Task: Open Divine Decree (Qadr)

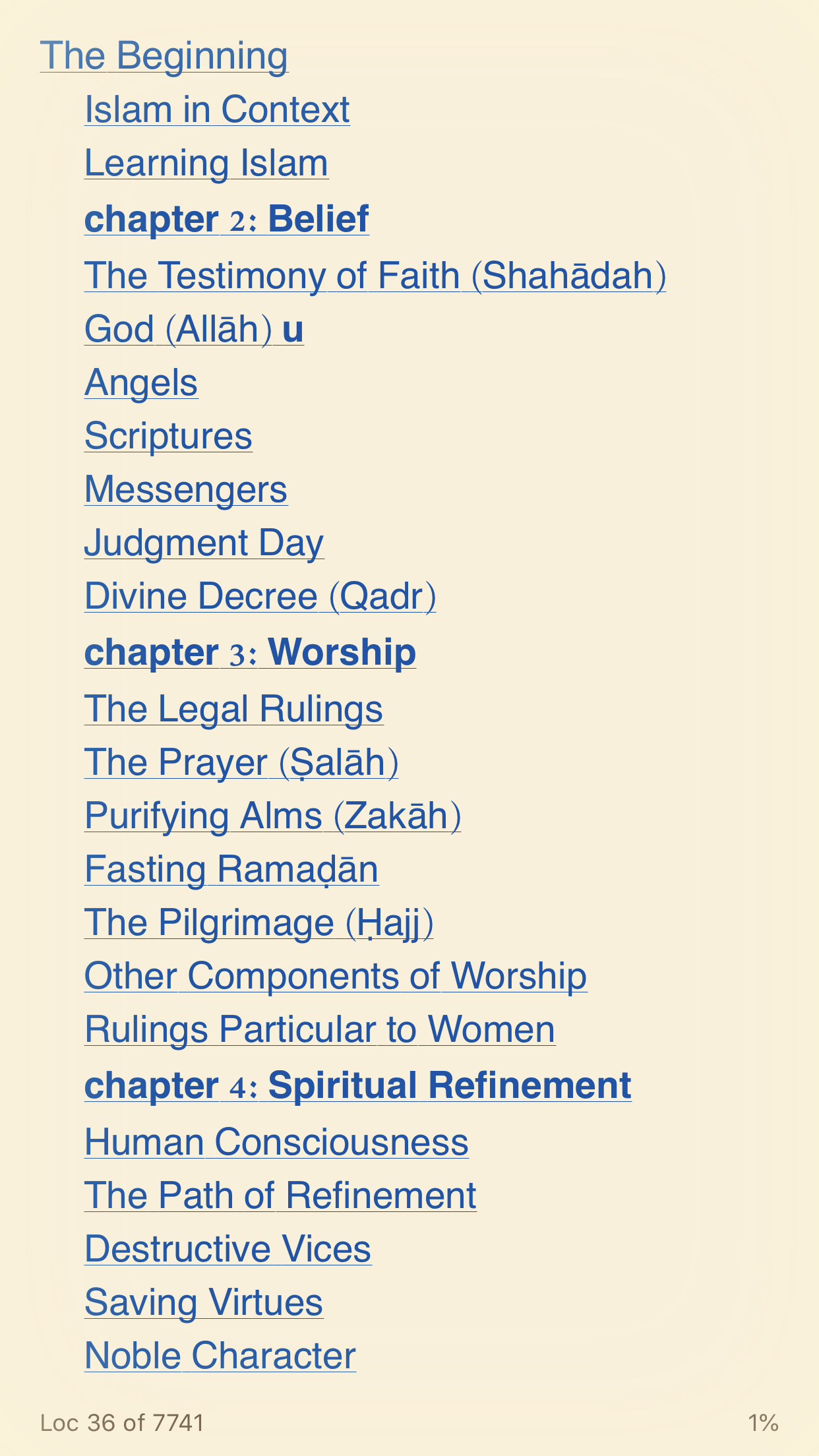Action: [x=260, y=596]
